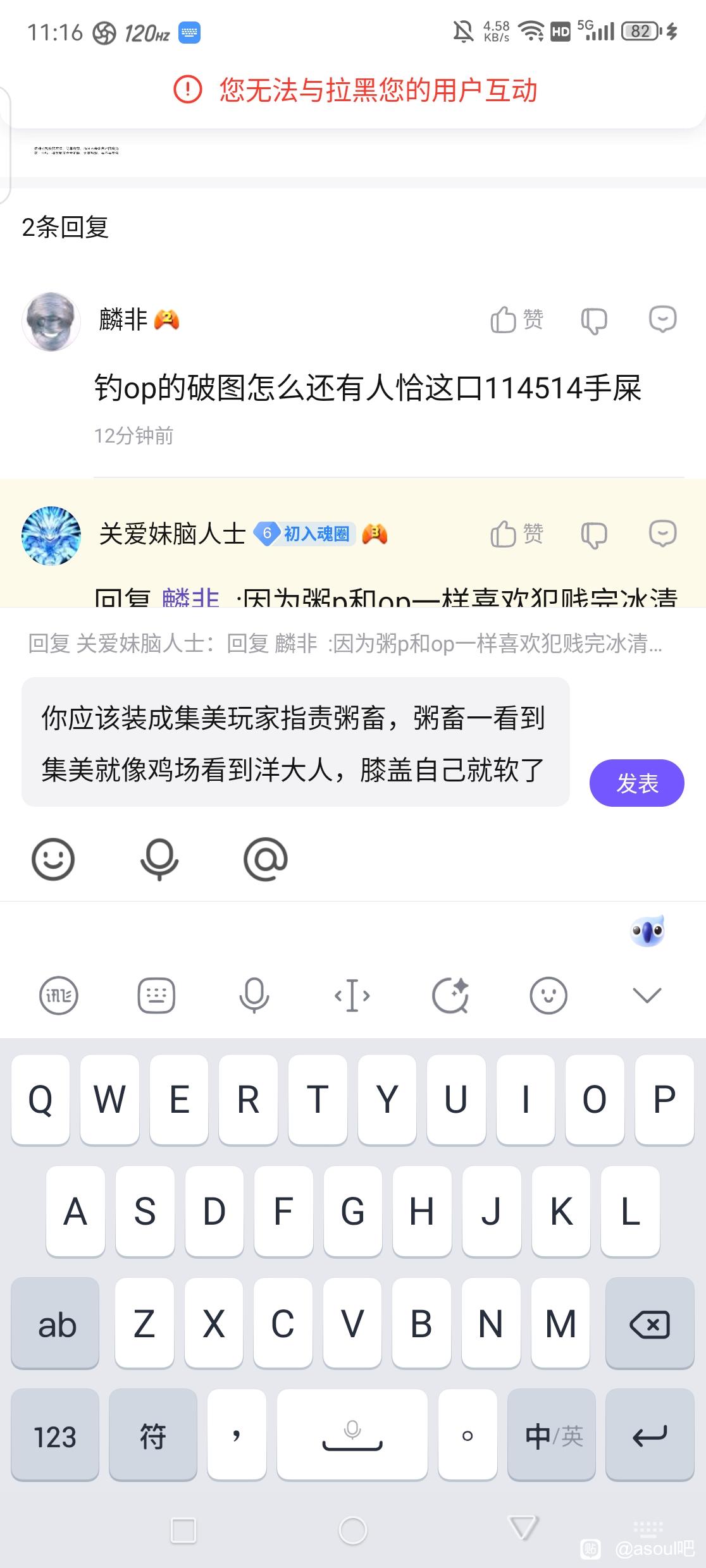Mention a user with the @ icon

coord(266,859)
